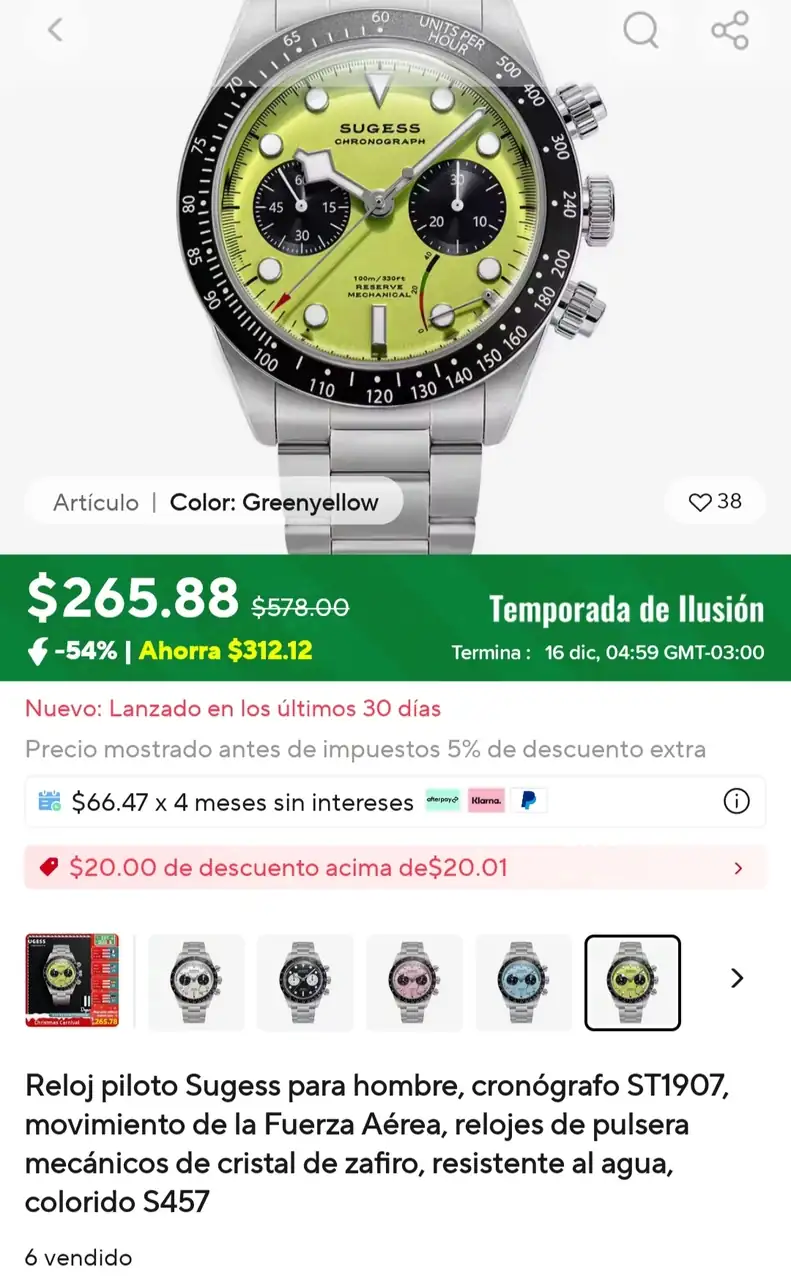Open installment payment info icon
791x1280 pixels.
(737, 801)
